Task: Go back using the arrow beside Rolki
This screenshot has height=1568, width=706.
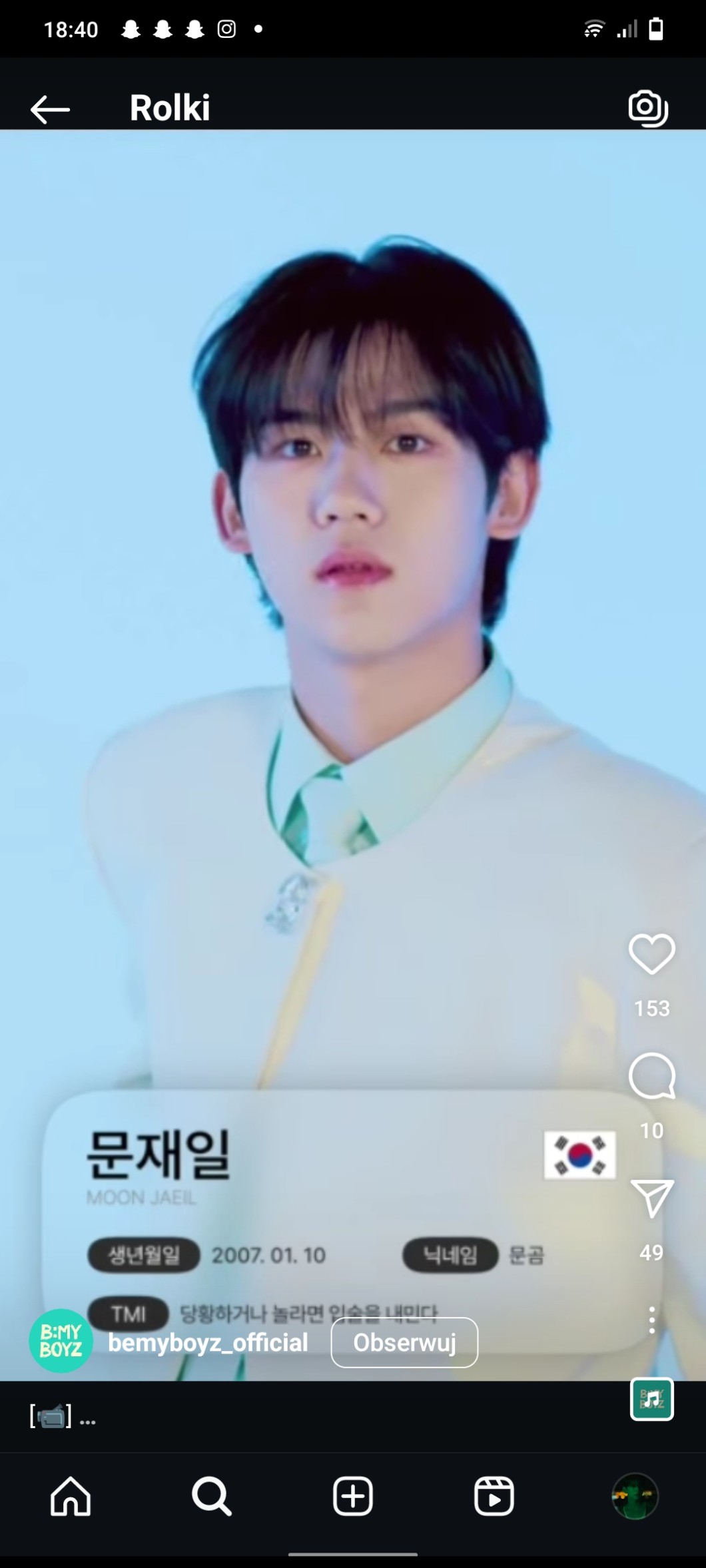Action: coord(50,109)
